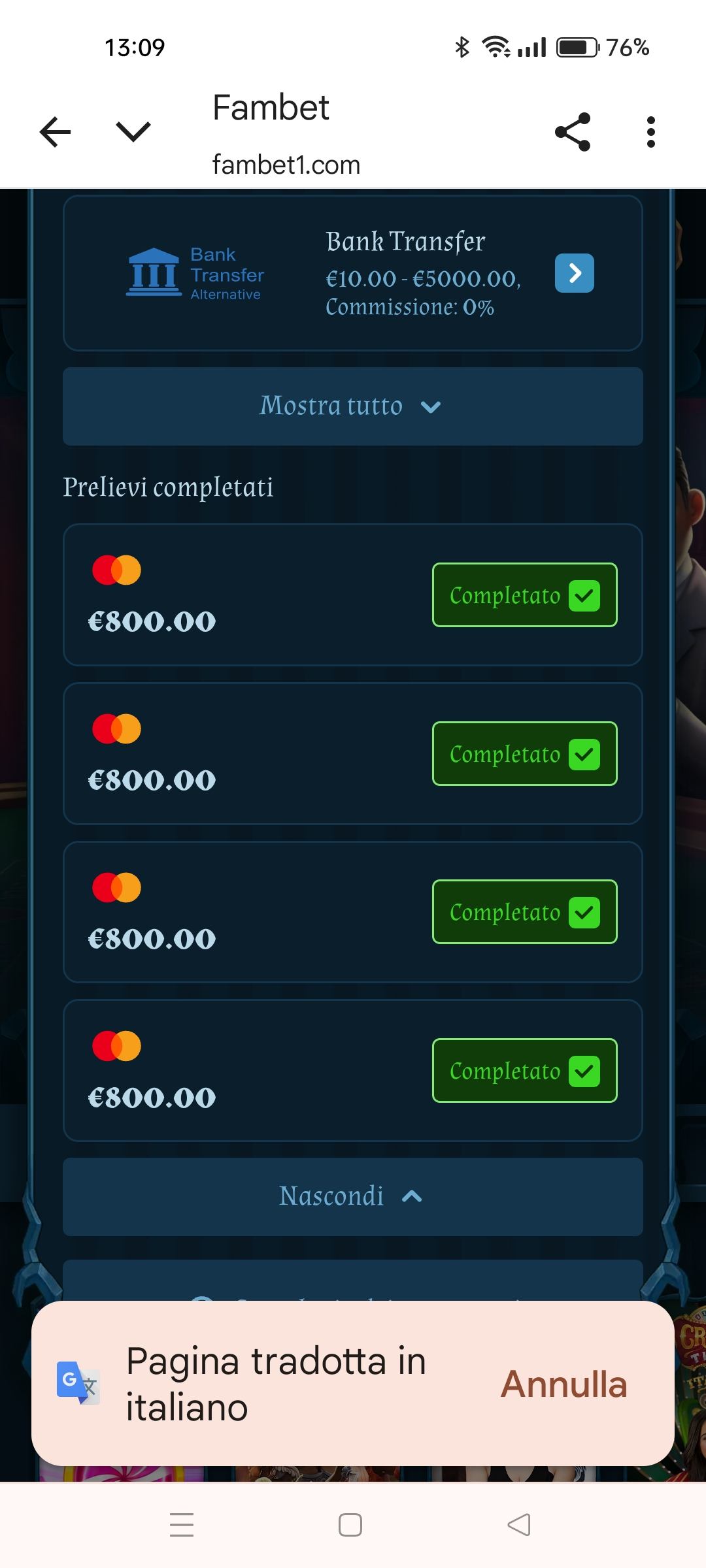Image resolution: width=706 pixels, height=1568 pixels.
Task: Tap Annulla to undo the translation
Action: coord(563,1384)
